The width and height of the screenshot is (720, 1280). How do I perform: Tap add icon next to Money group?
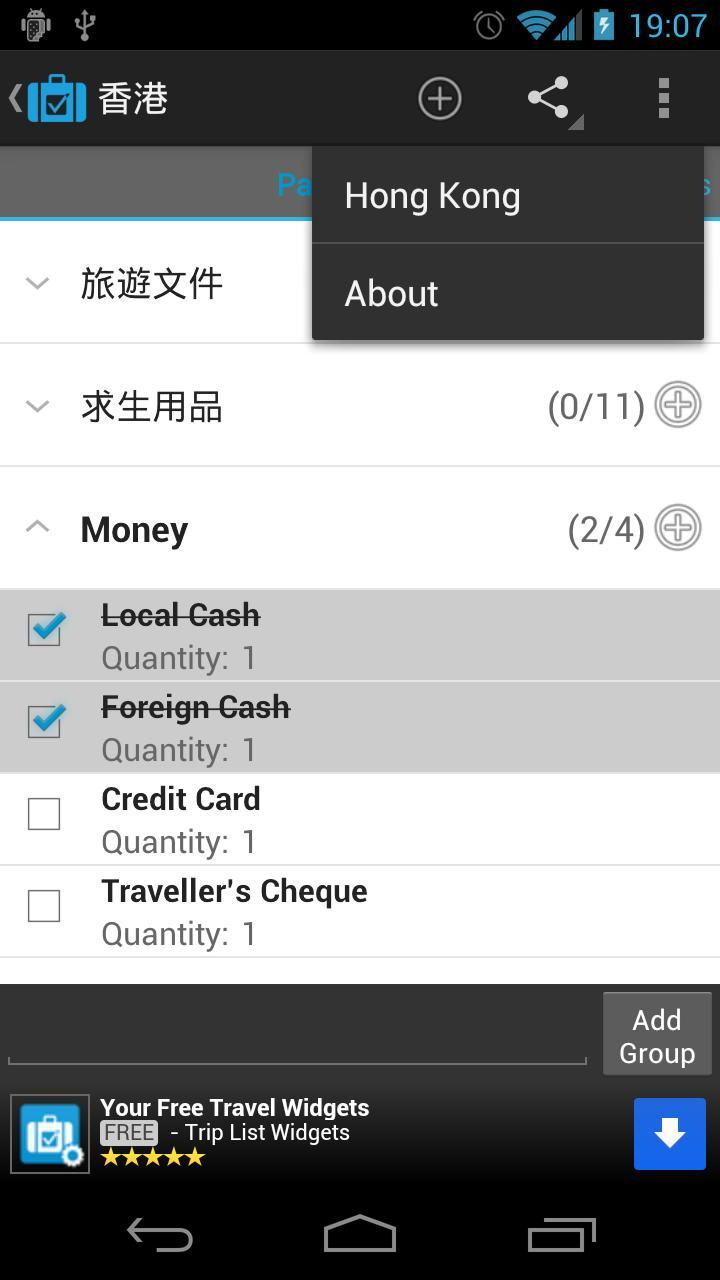pyautogui.click(x=677, y=528)
